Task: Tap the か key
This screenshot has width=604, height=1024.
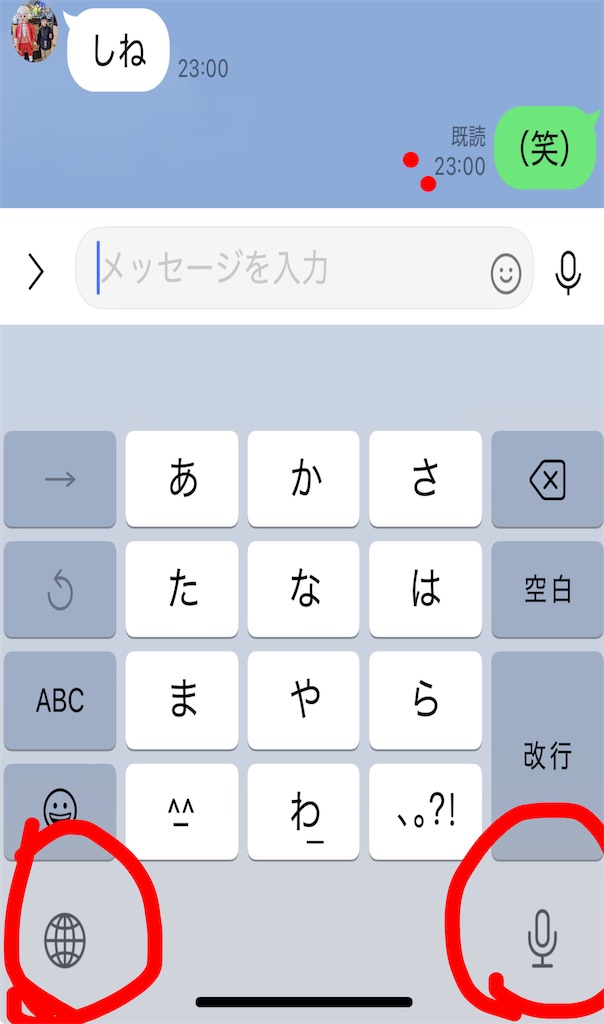Action: tap(304, 480)
